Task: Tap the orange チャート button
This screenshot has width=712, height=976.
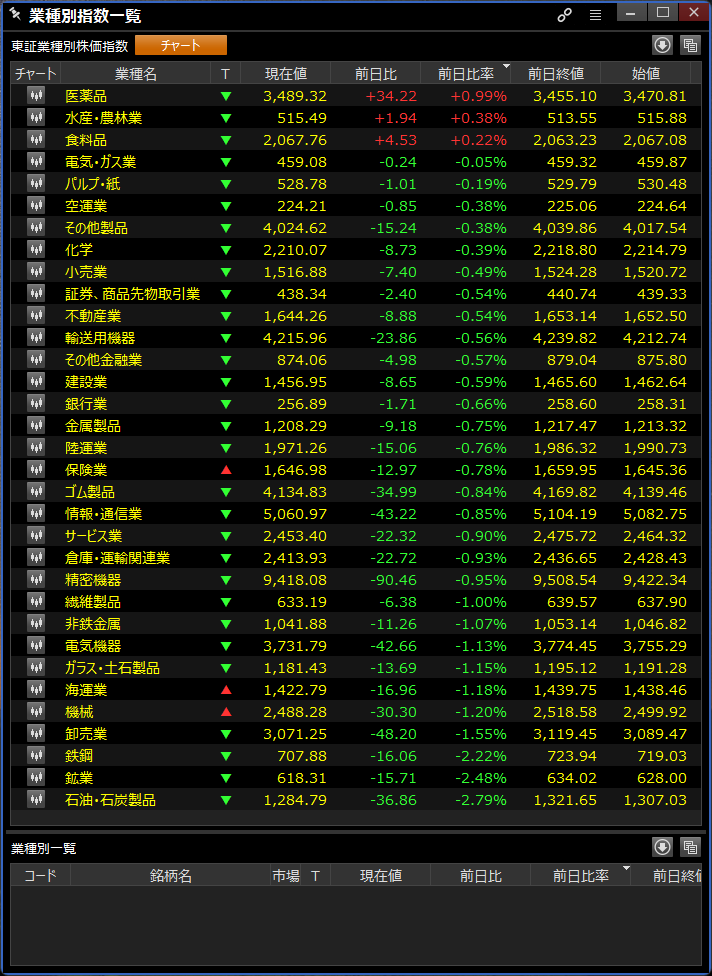Action: 180,45
